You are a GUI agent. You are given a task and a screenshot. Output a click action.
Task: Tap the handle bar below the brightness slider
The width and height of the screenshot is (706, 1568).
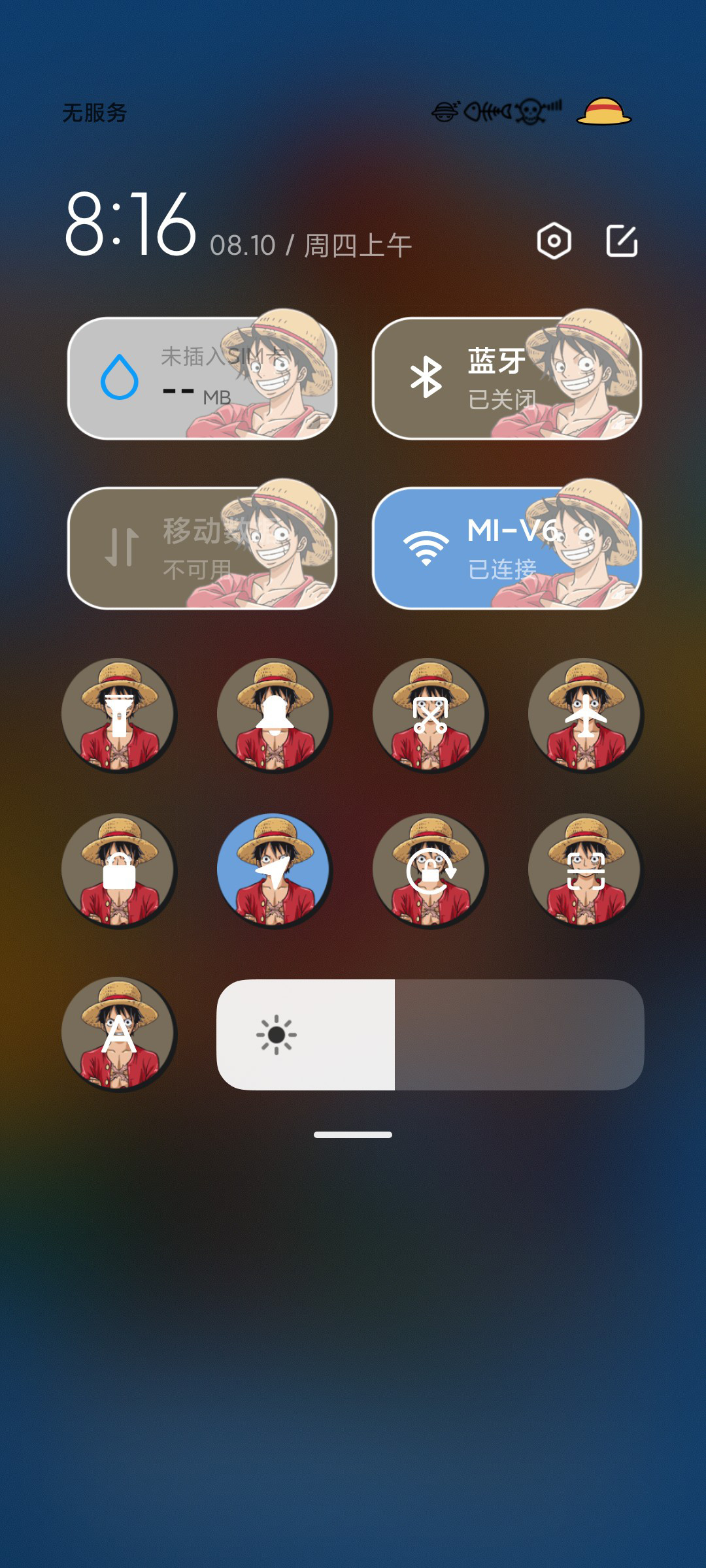tap(353, 1135)
